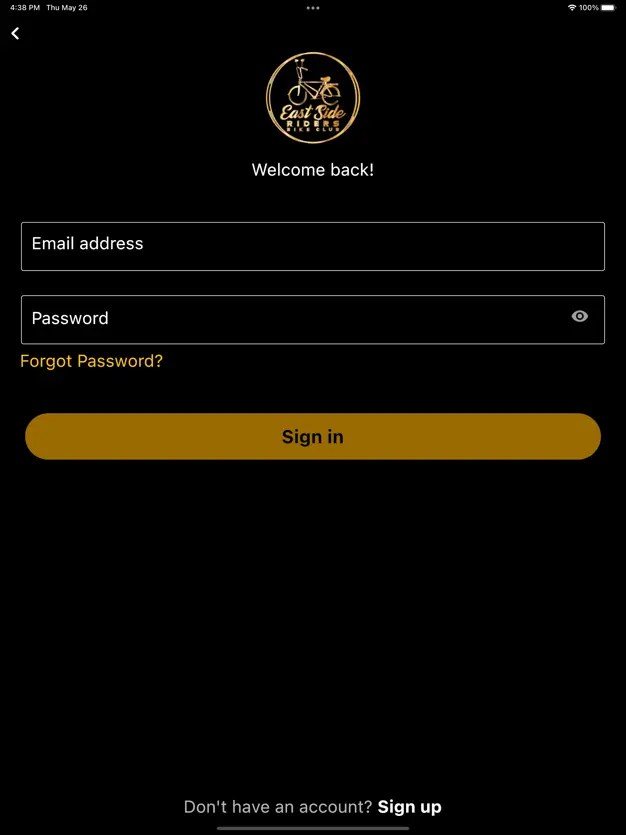
Task: Open the Forgot Password? link
Action: coord(92,361)
